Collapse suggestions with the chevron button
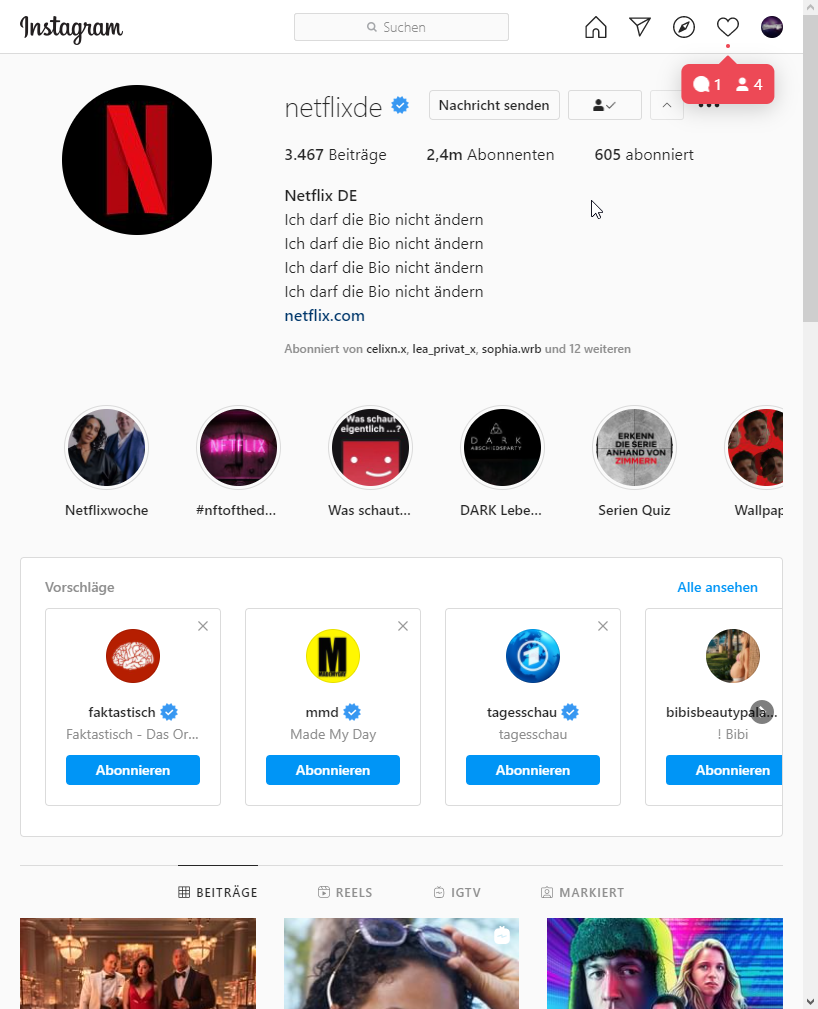818x1009 pixels. tap(667, 105)
